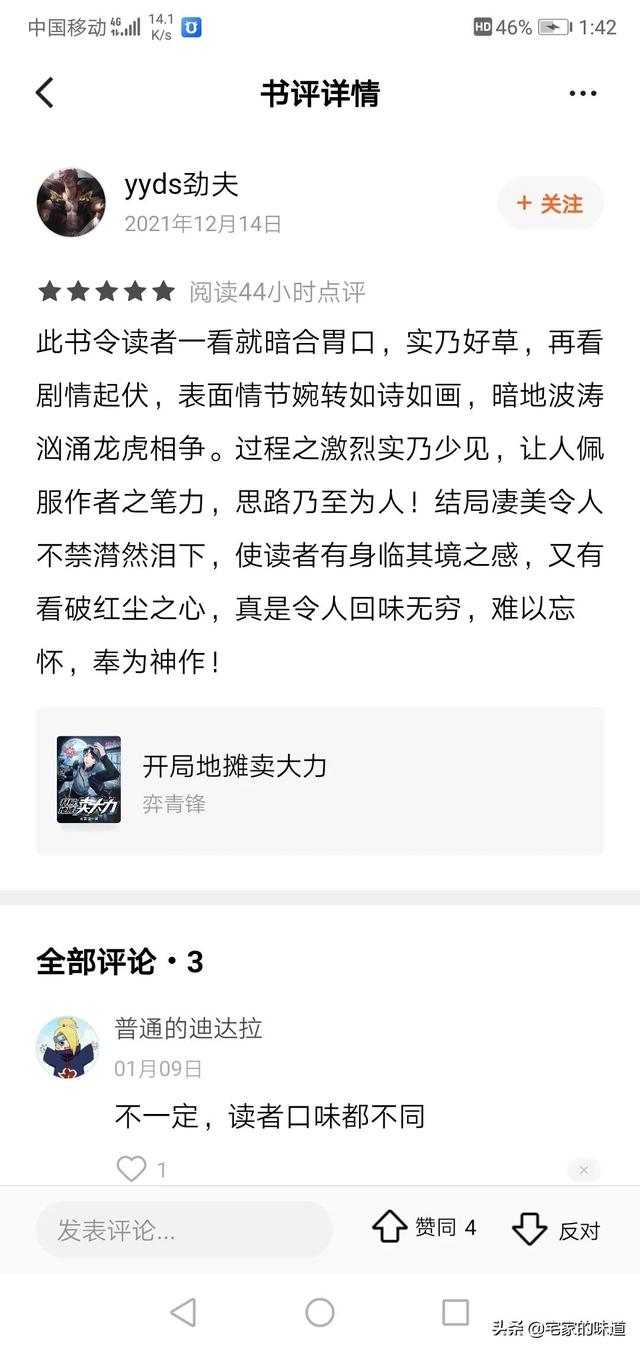Upvote the review with the 赞同 button

pyautogui.click(x=424, y=1228)
